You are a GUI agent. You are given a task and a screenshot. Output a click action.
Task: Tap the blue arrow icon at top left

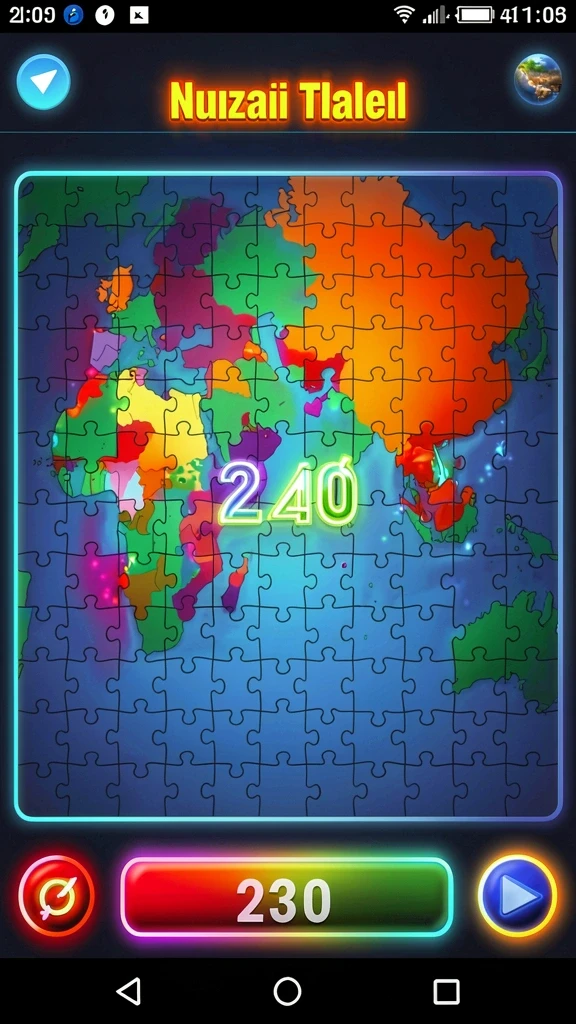pos(43,82)
